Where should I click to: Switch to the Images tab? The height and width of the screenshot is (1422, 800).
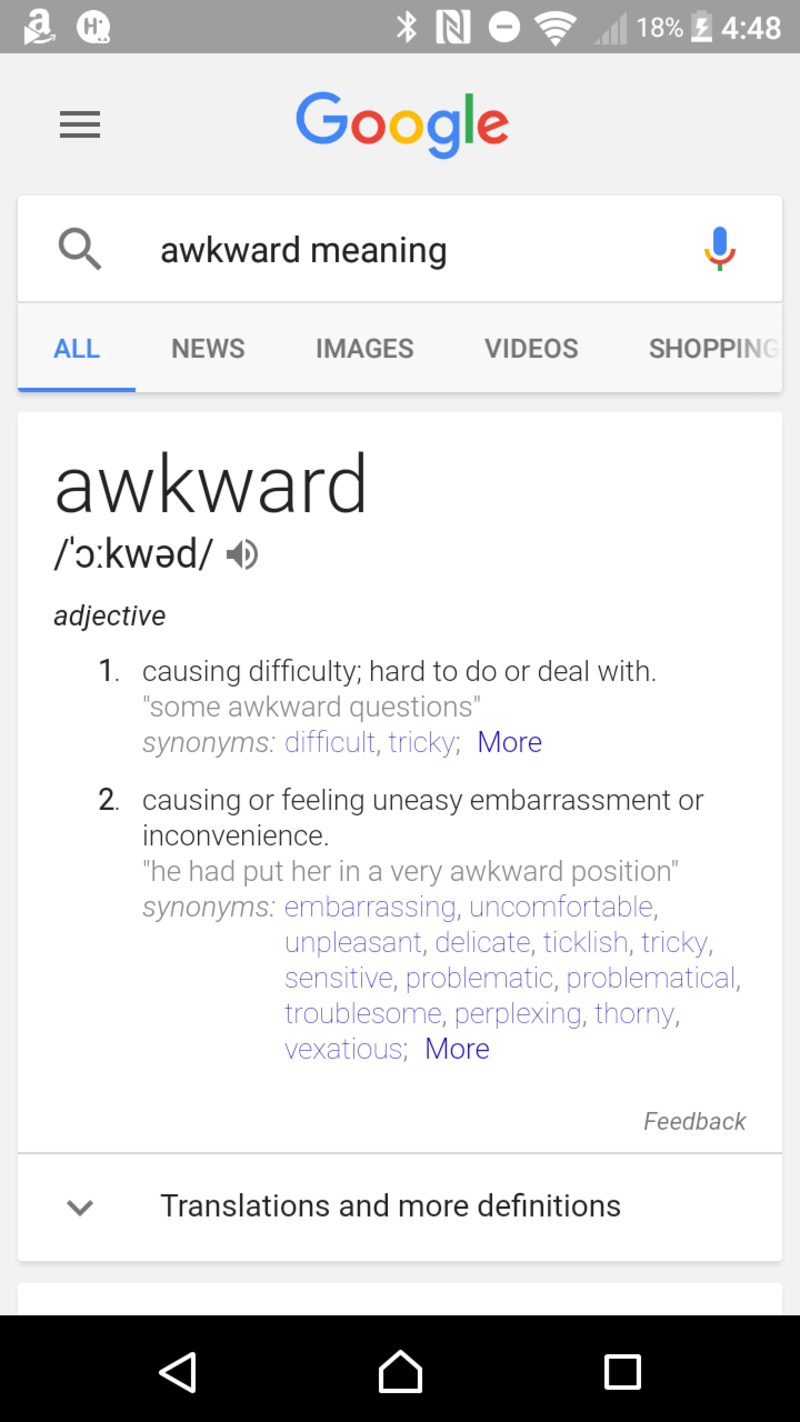pyautogui.click(x=364, y=348)
